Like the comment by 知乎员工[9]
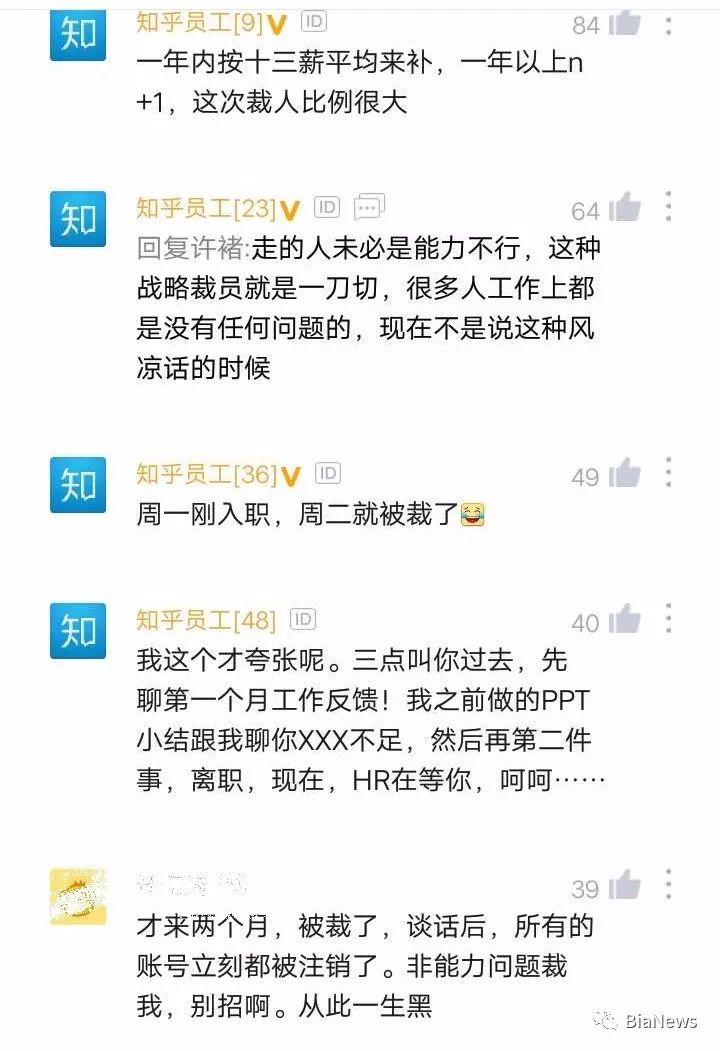The height and width of the screenshot is (1051, 720). pos(625,23)
